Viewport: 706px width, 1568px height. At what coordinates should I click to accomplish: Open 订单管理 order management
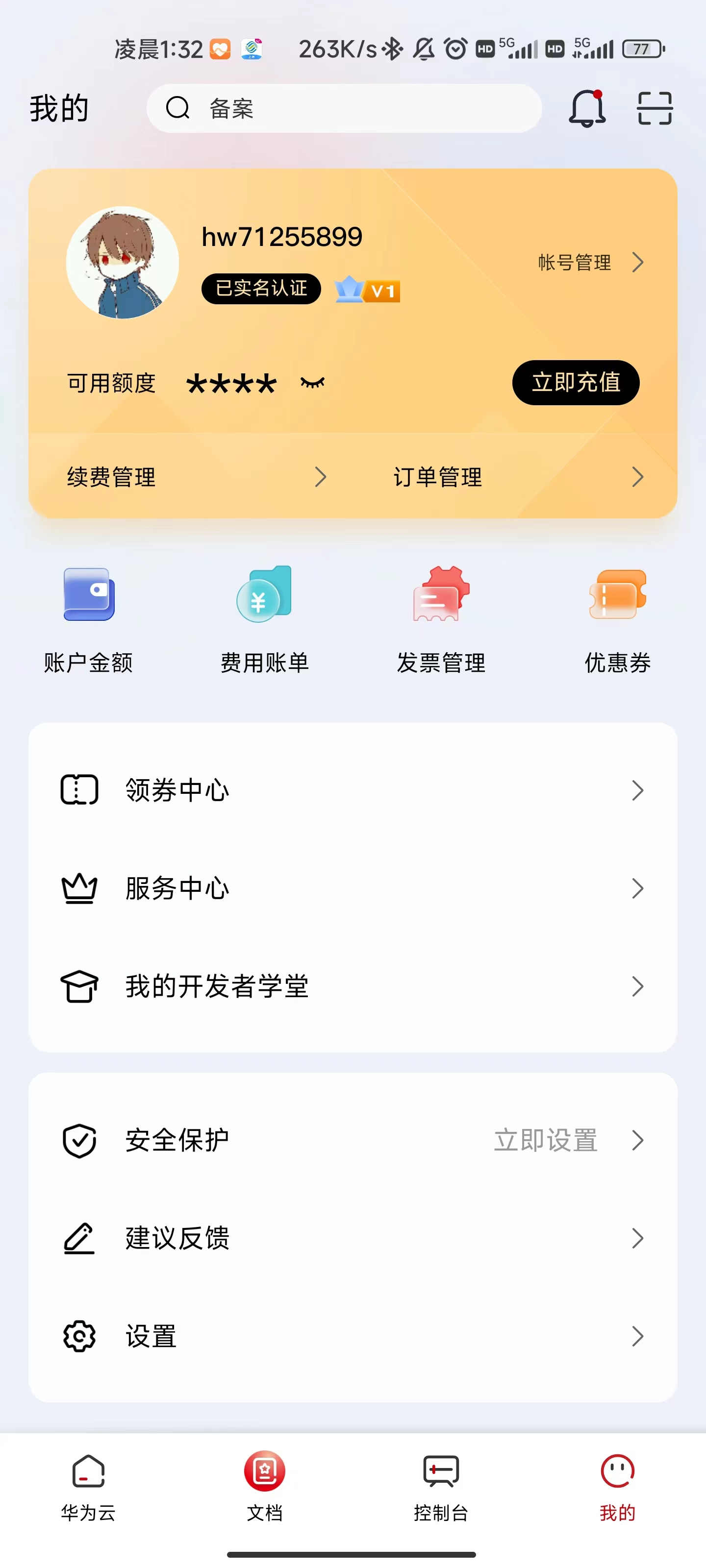click(x=518, y=477)
